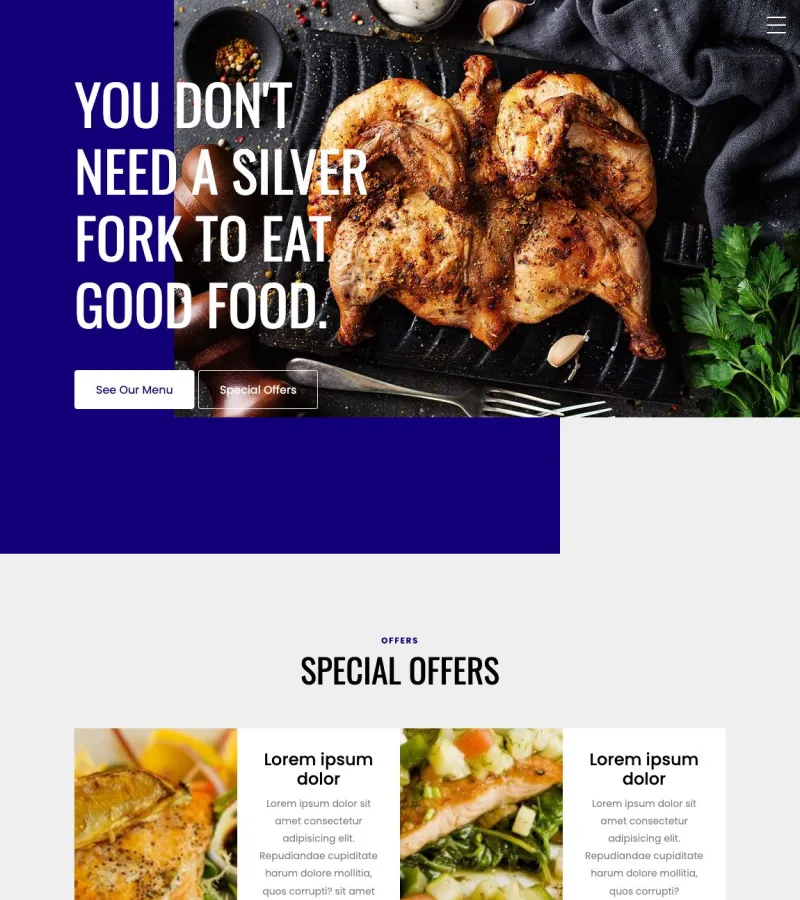Click the hero headline about silver forks
The height and width of the screenshot is (900, 800).
point(220,200)
